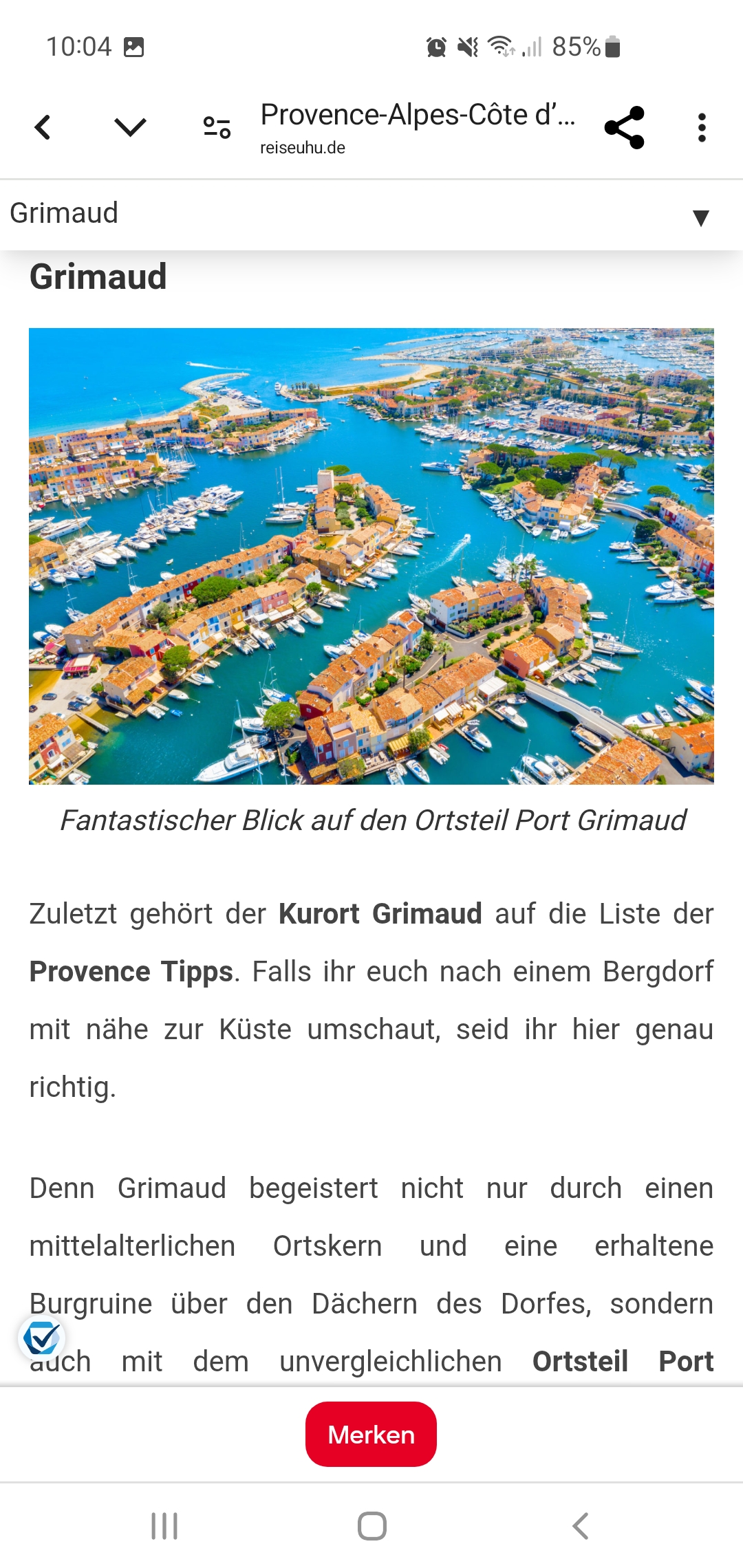
Task: Open the blue checkmark badge
Action: (41, 1338)
